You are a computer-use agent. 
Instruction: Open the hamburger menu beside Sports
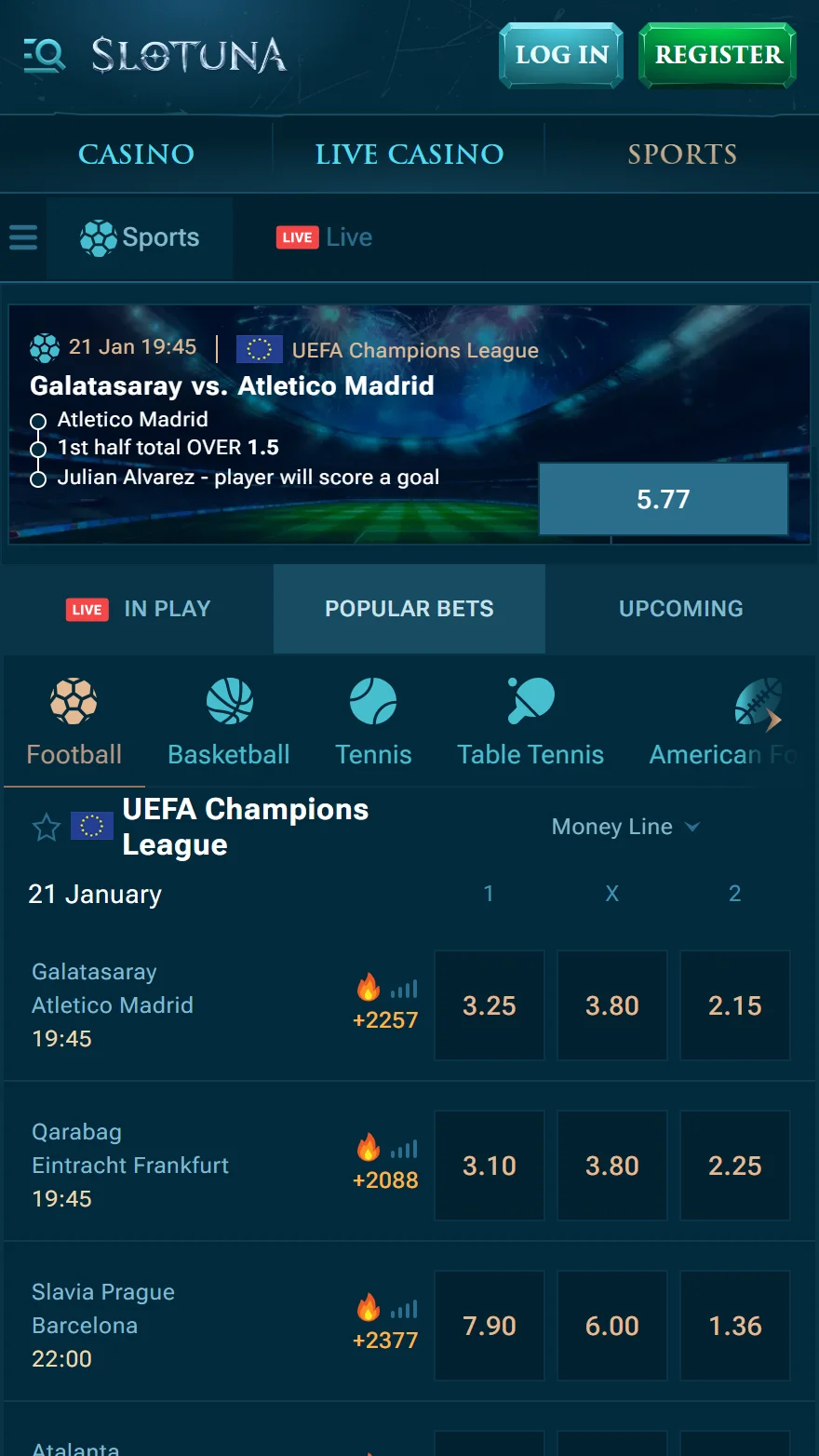23,237
